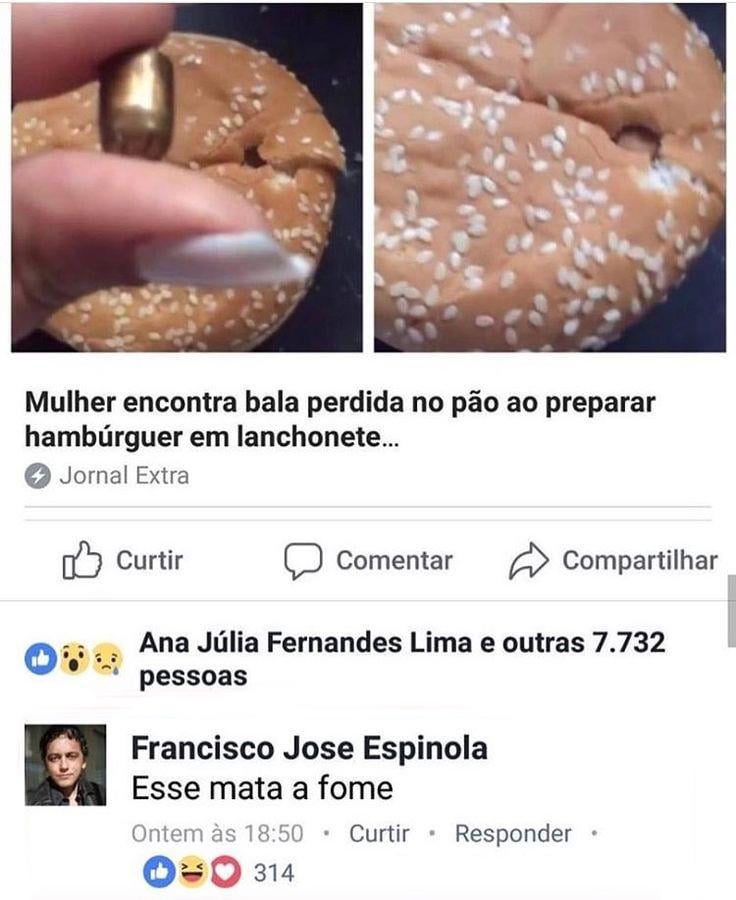Open Francisco Jose Espinola's profile by name
Screen dimensions: 736x900
click(x=309, y=748)
